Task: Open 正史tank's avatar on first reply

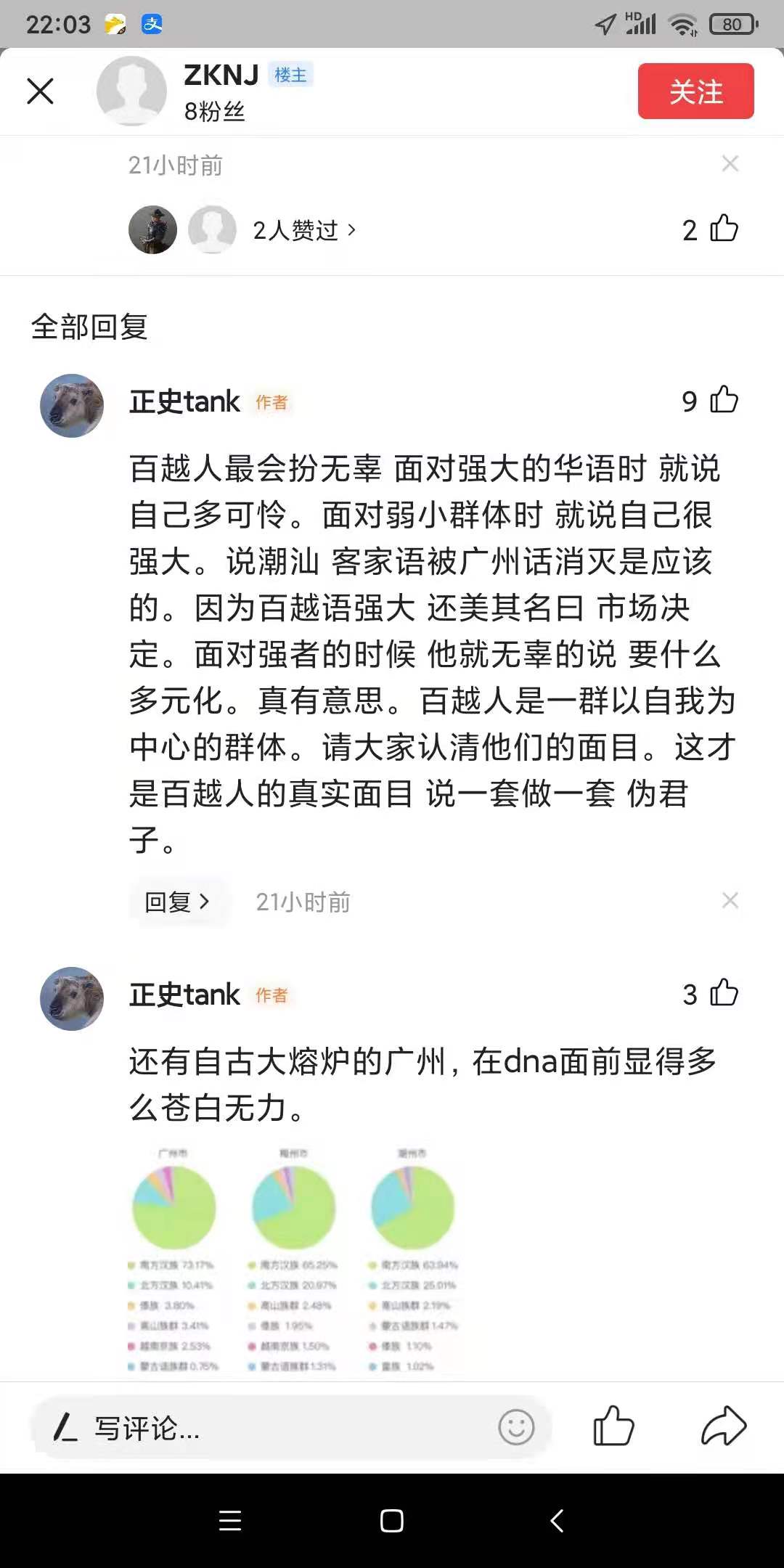Action: pos(72,406)
